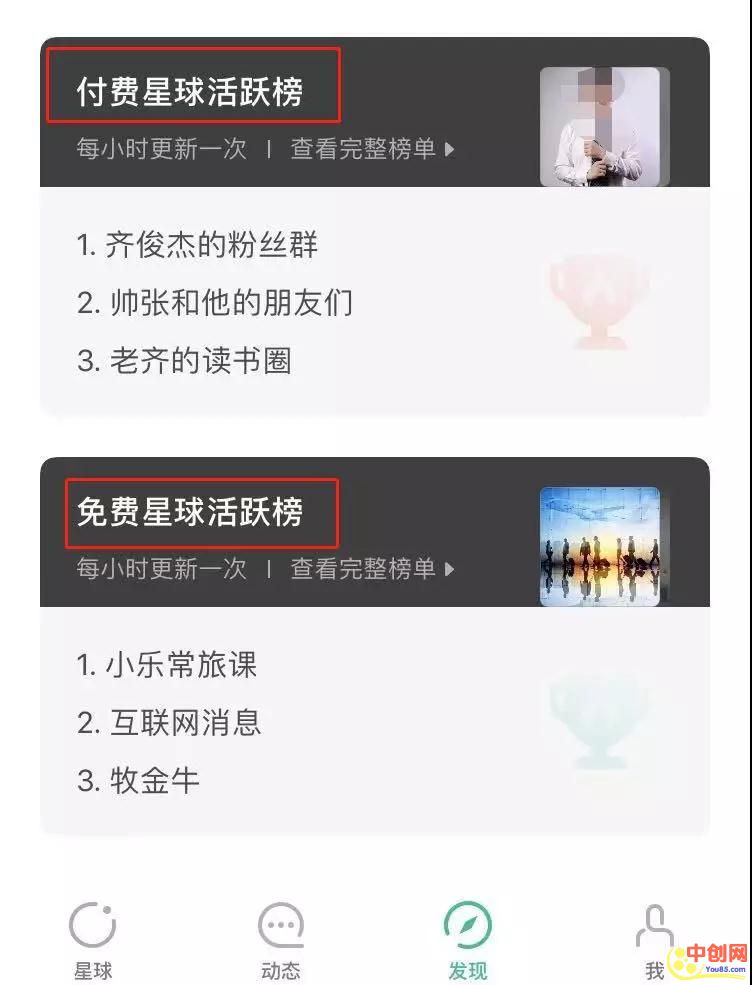Go to the 我 tab
This screenshot has width=752, height=985.
pyautogui.click(x=655, y=940)
